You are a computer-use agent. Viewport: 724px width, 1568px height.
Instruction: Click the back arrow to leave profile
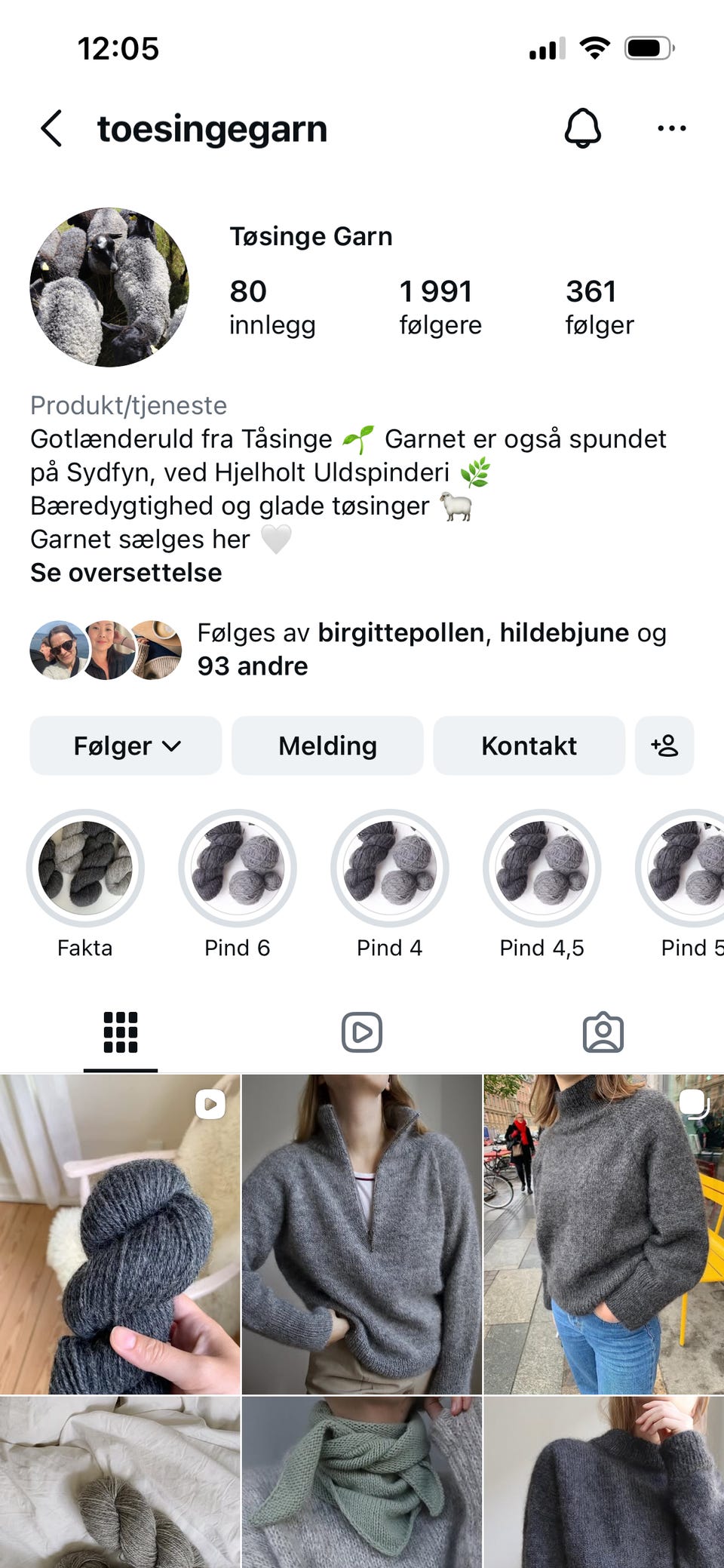click(x=50, y=128)
